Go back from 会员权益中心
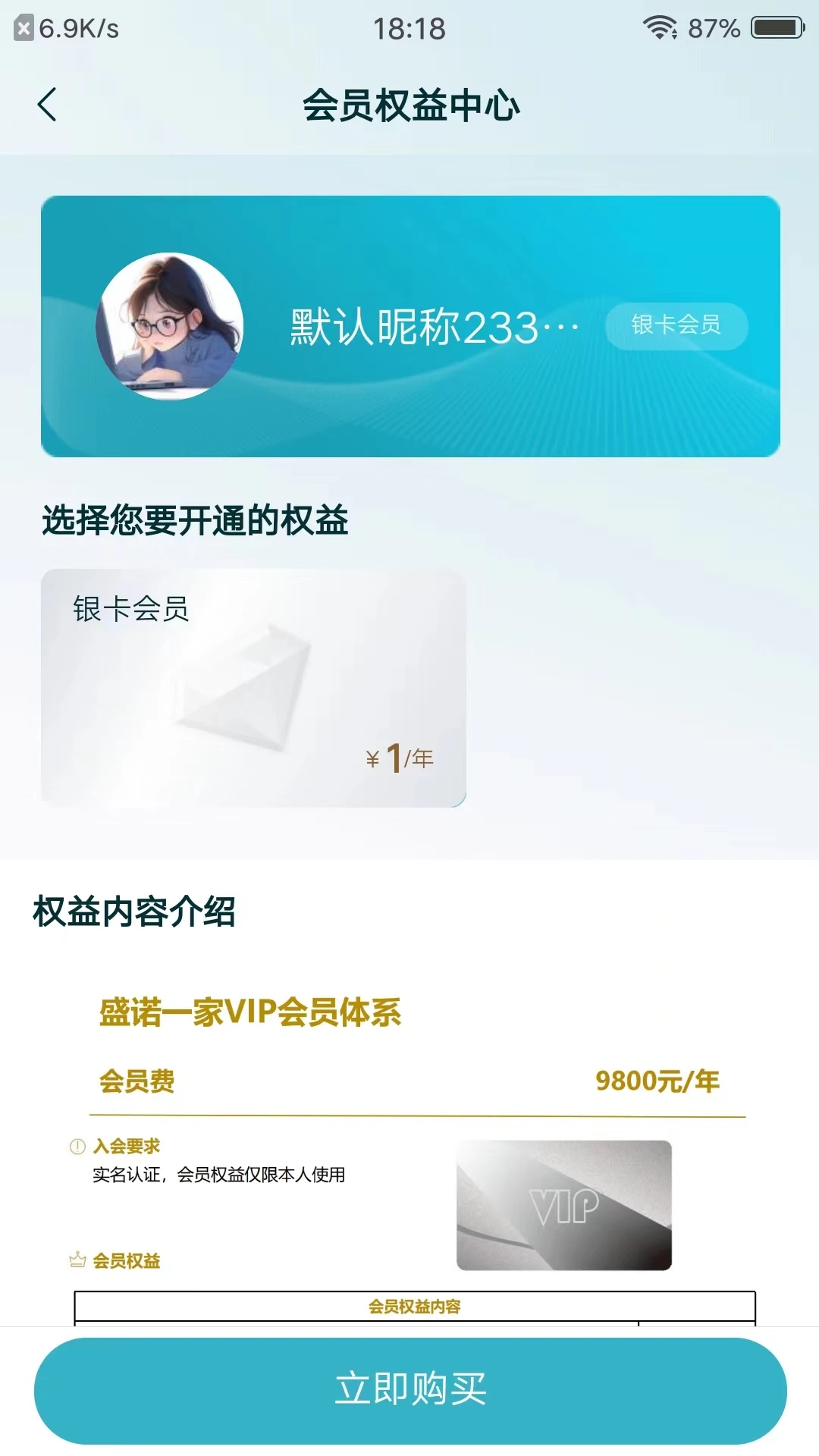The height and width of the screenshot is (1456, 819). 47,105
